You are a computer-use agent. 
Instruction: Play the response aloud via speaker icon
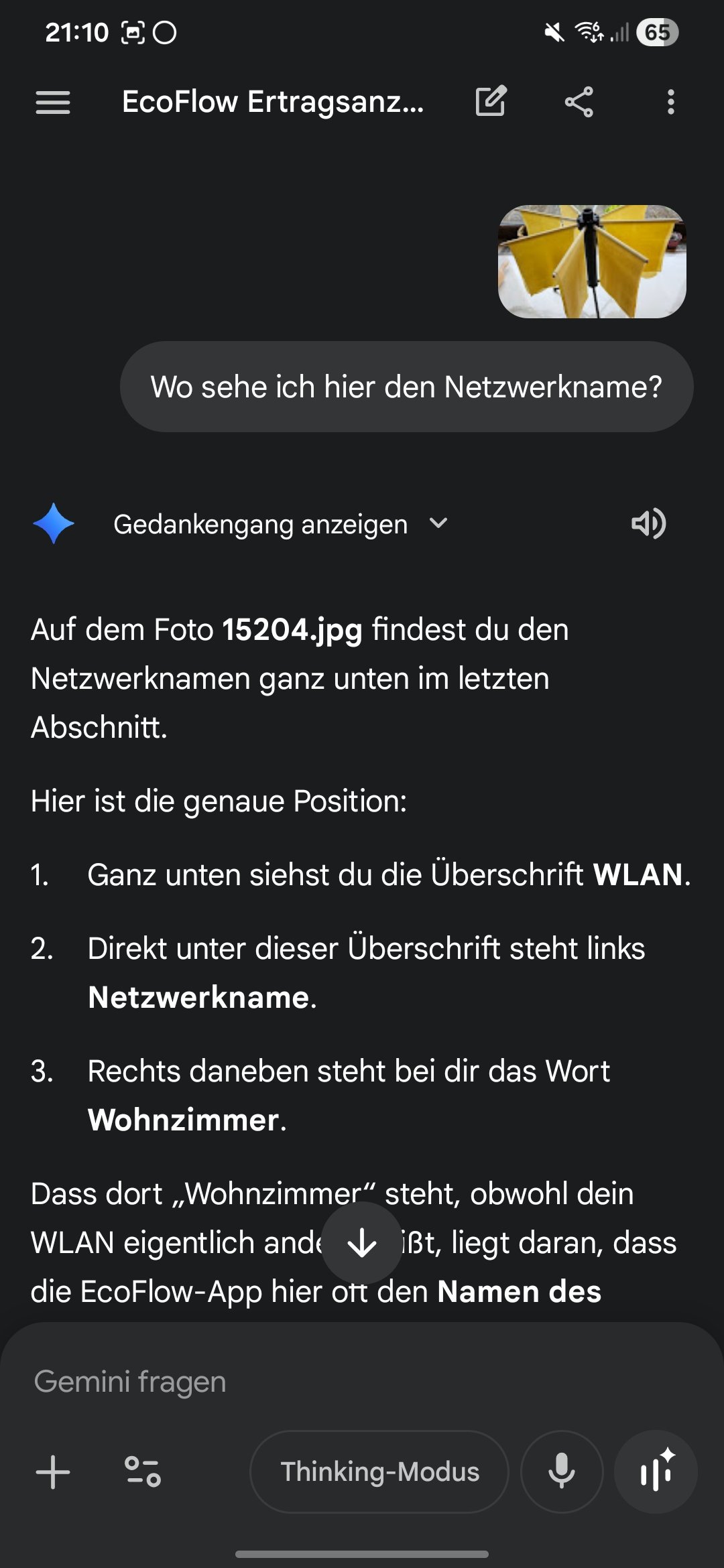pyautogui.click(x=649, y=524)
